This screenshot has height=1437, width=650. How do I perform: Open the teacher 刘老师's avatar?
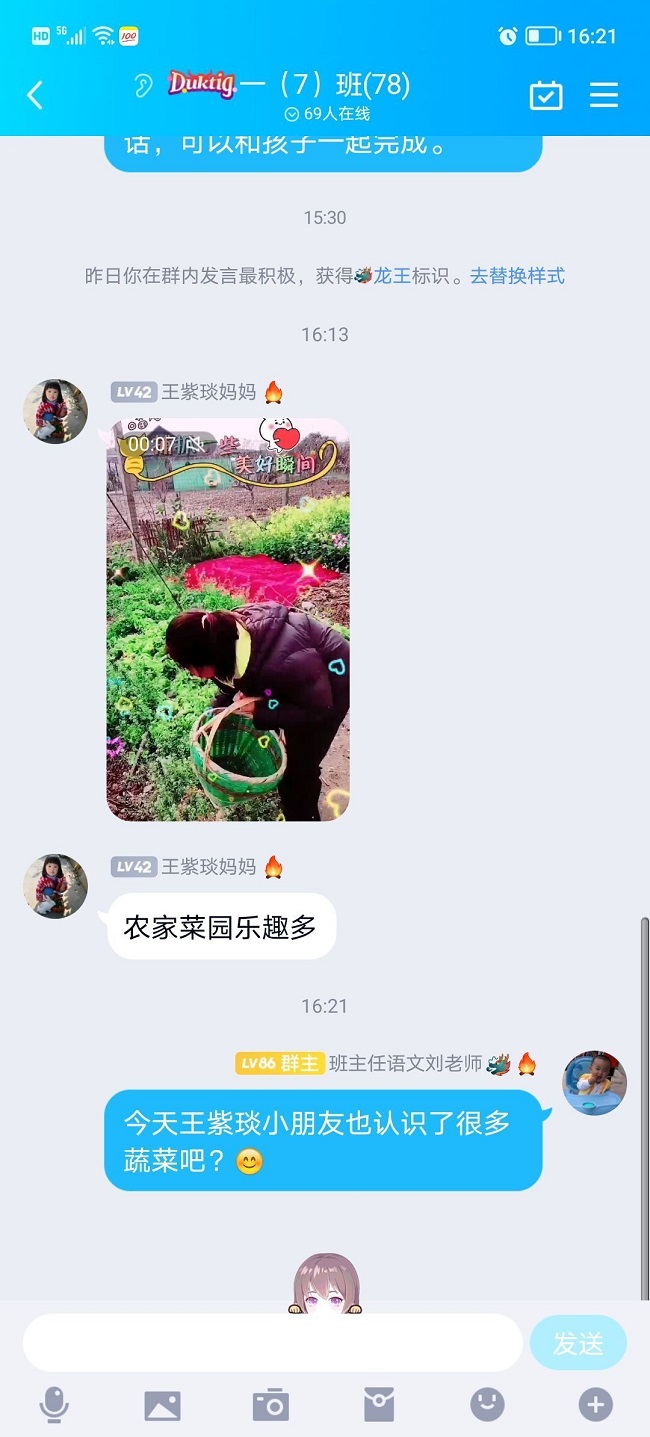point(594,1083)
